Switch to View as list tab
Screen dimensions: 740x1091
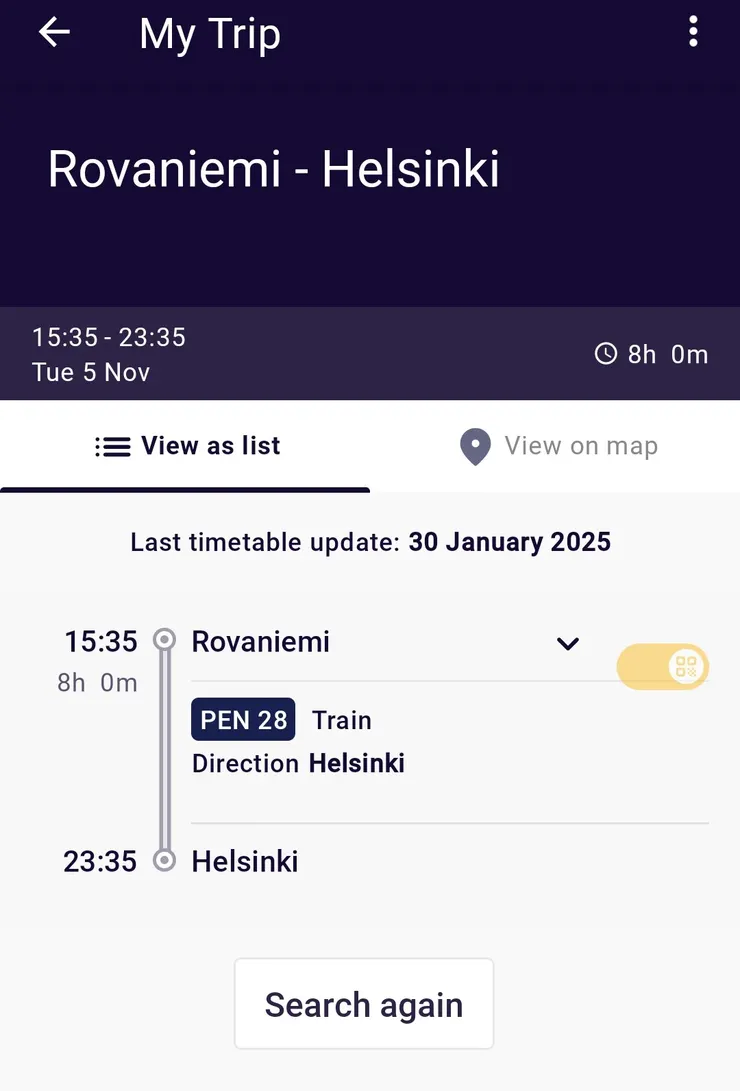(187, 446)
